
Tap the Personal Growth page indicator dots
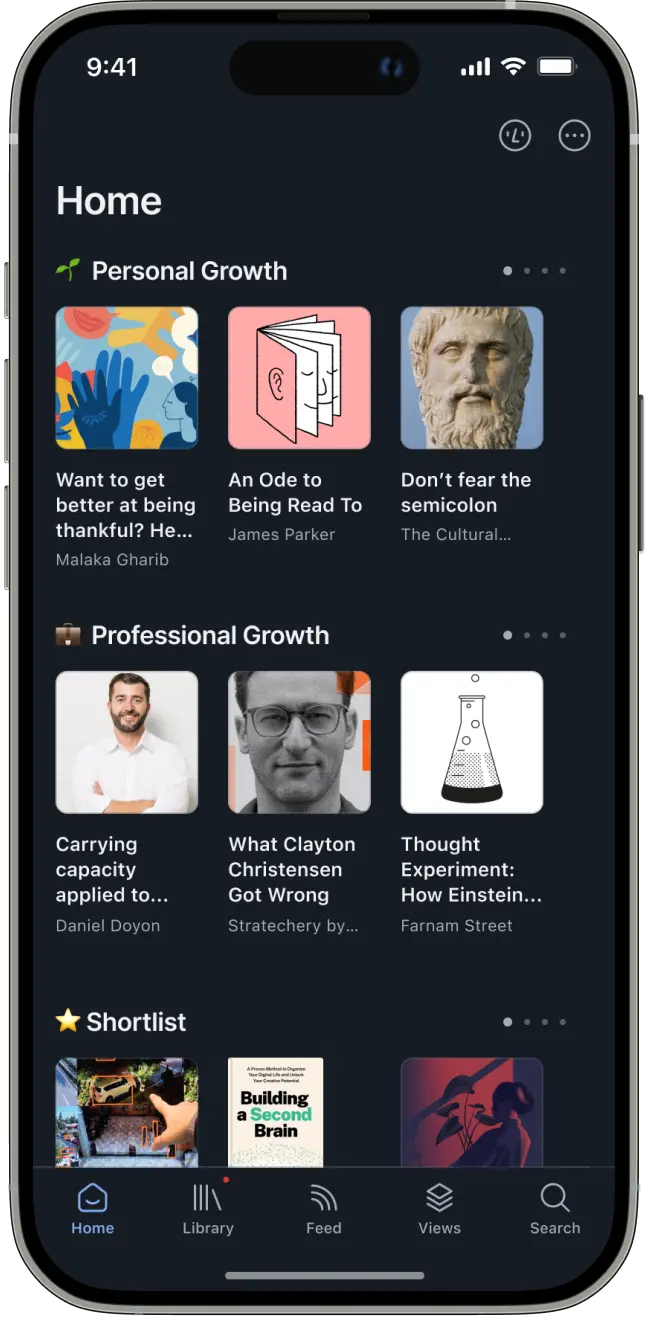(535, 271)
